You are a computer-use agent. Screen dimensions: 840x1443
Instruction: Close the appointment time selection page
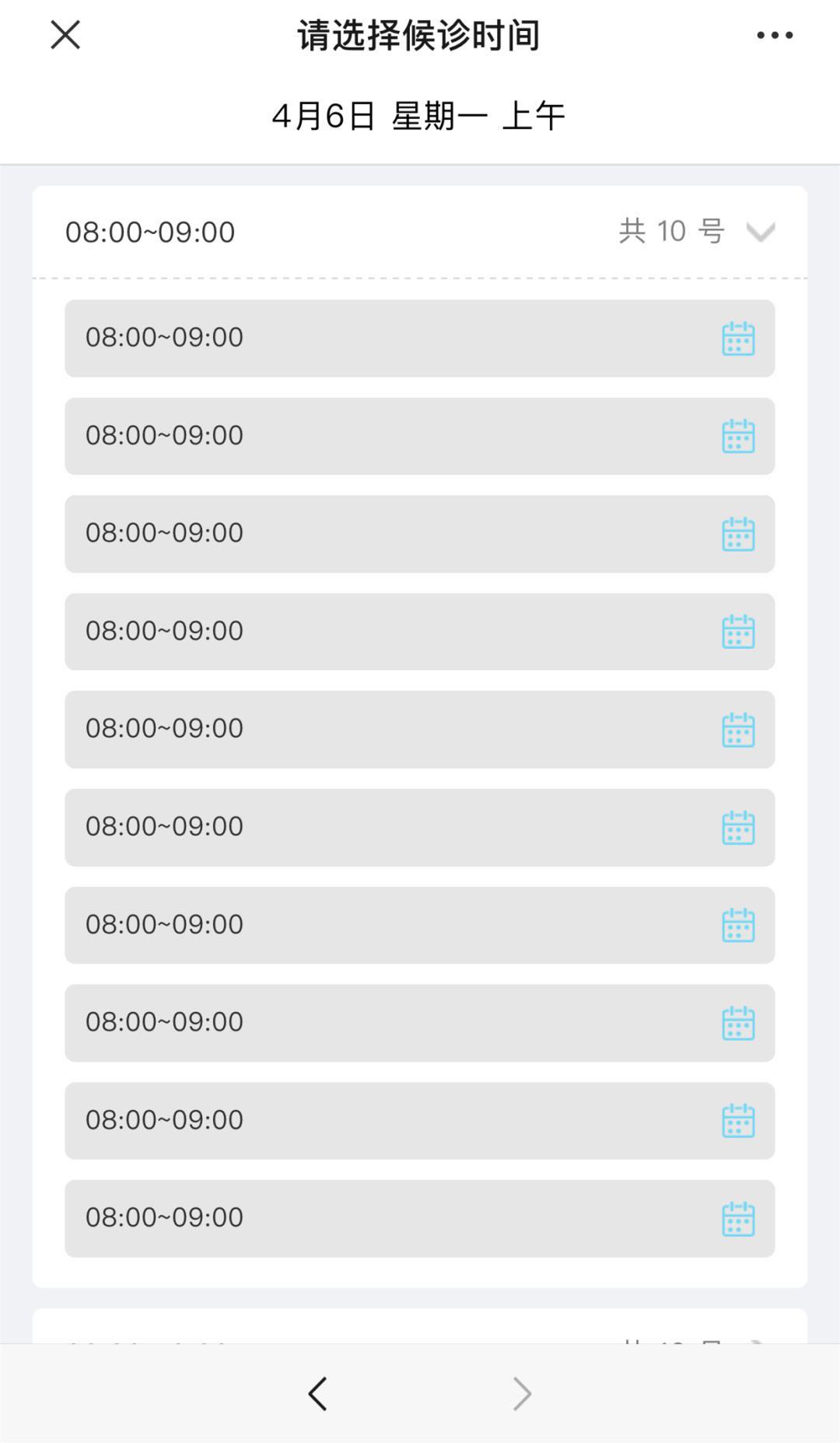[x=65, y=35]
